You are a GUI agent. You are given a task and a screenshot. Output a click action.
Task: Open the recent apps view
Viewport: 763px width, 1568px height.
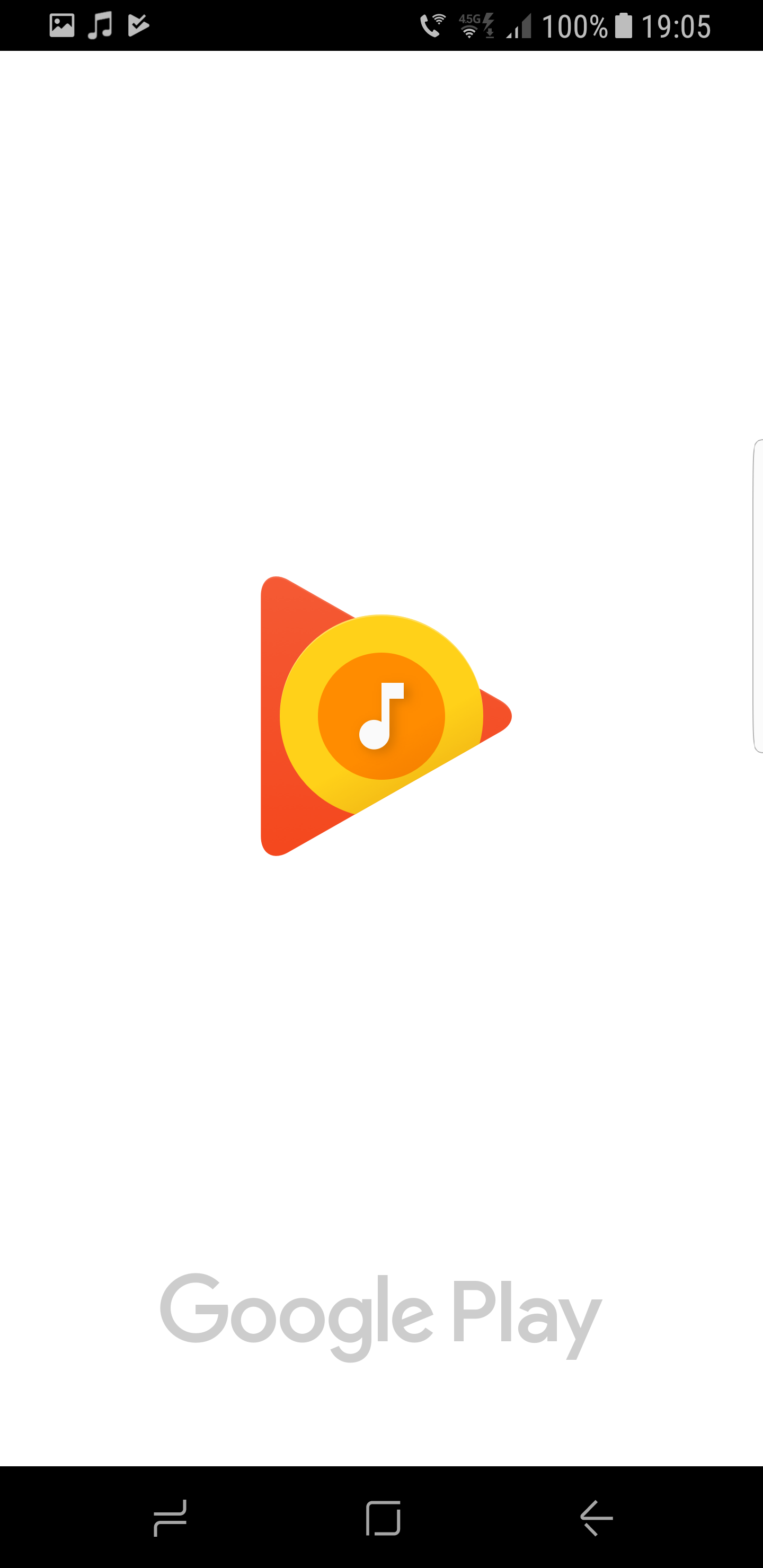pos(169,1518)
